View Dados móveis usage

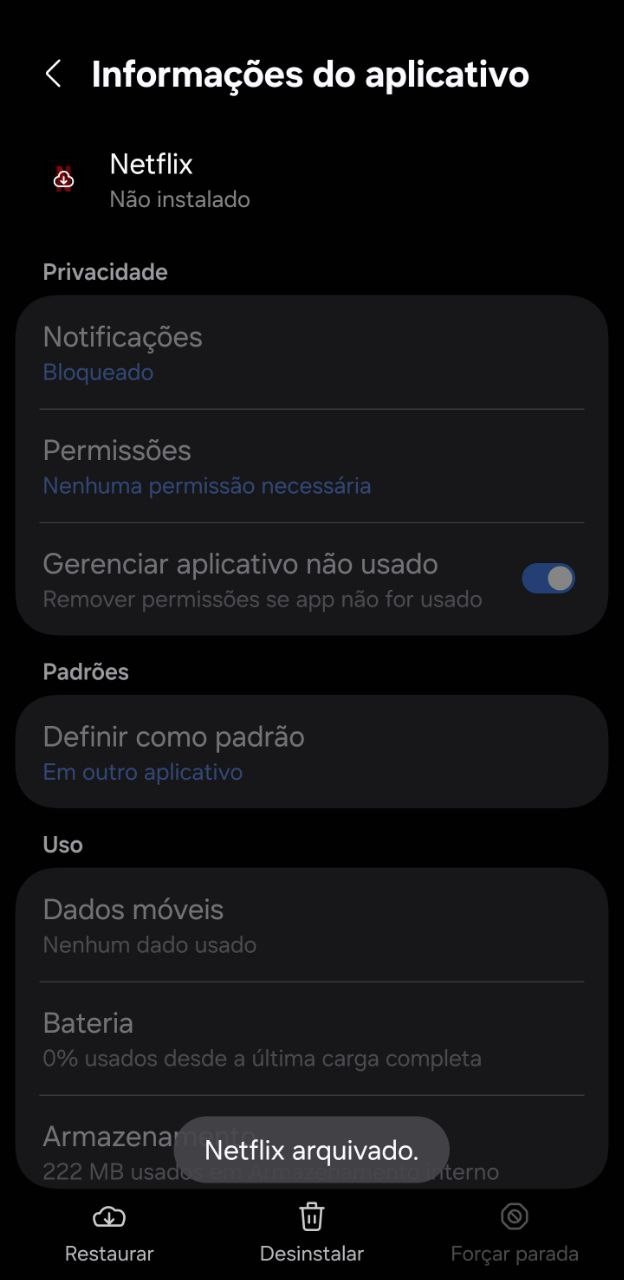310,925
